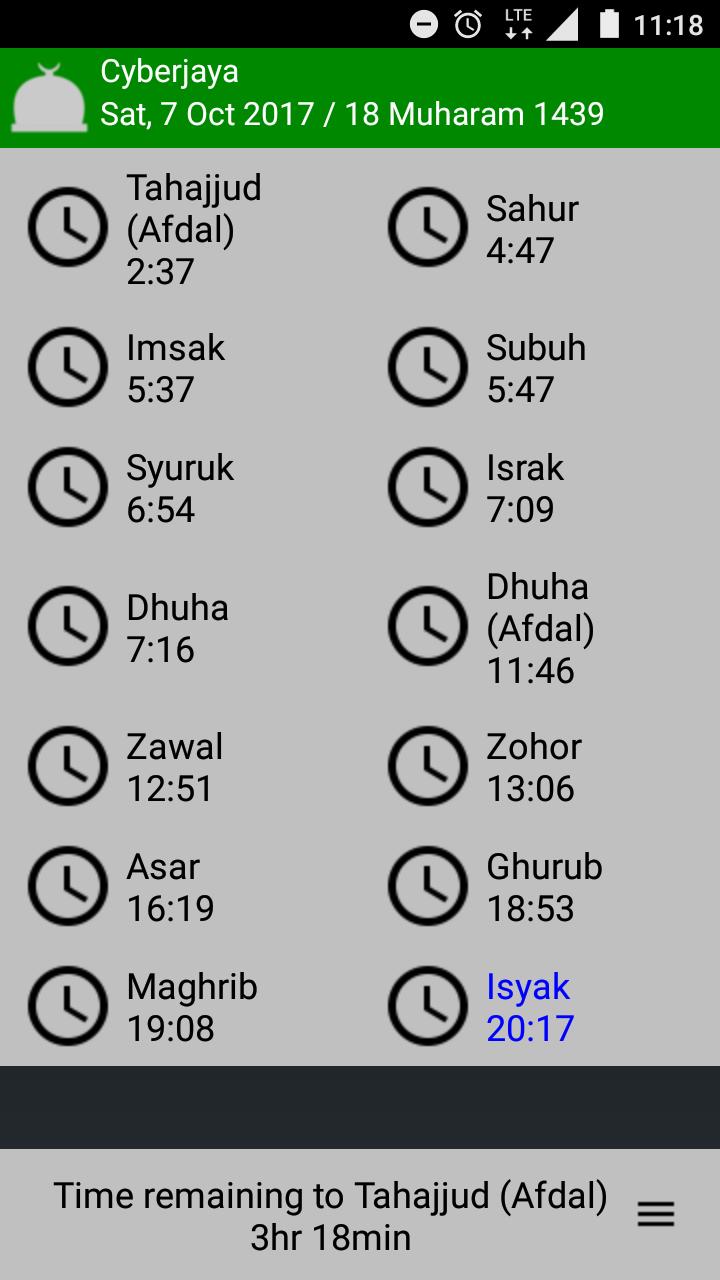Screen dimensions: 720x1280
Task: Tap the clock icon next to Syuruk
Action: click(x=68, y=487)
